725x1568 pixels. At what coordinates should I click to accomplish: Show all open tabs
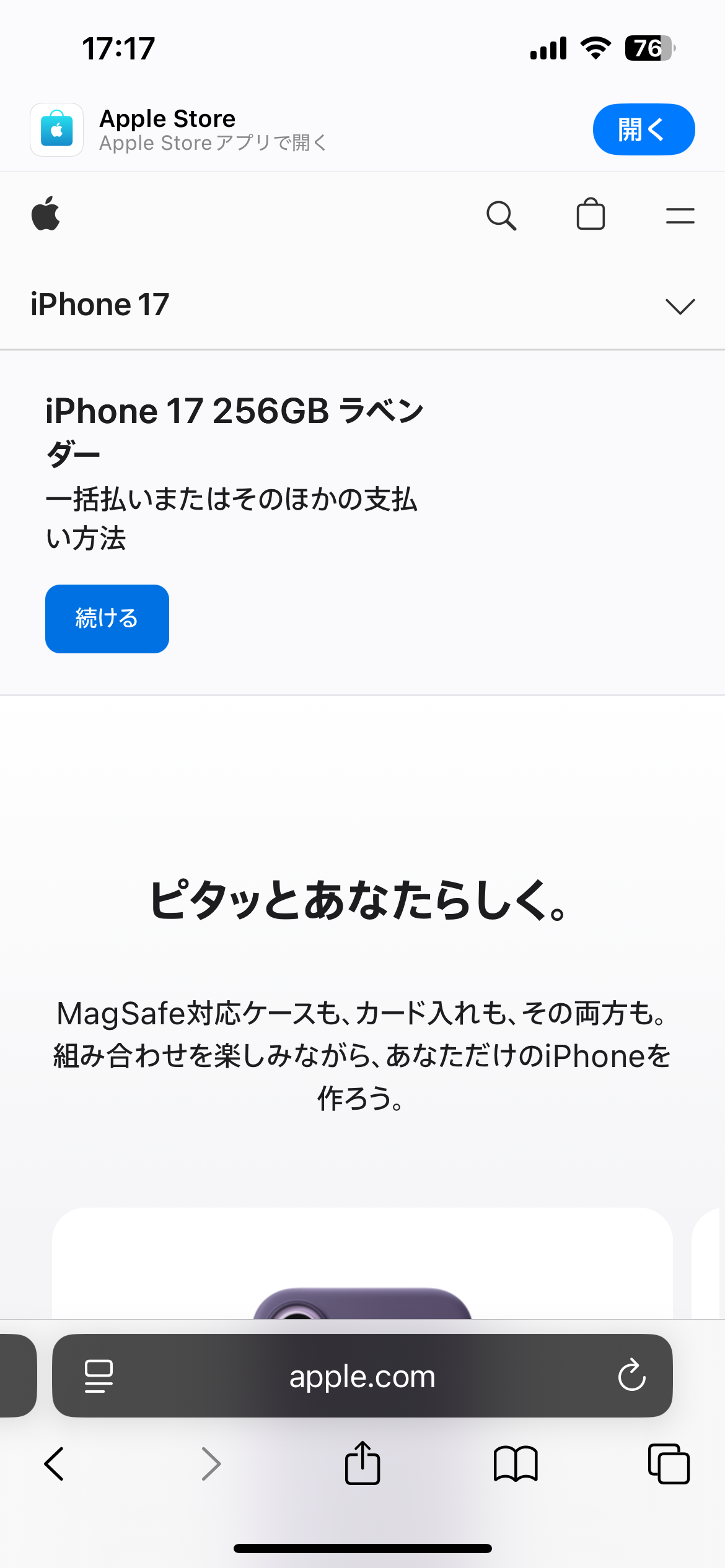tap(668, 1464)
